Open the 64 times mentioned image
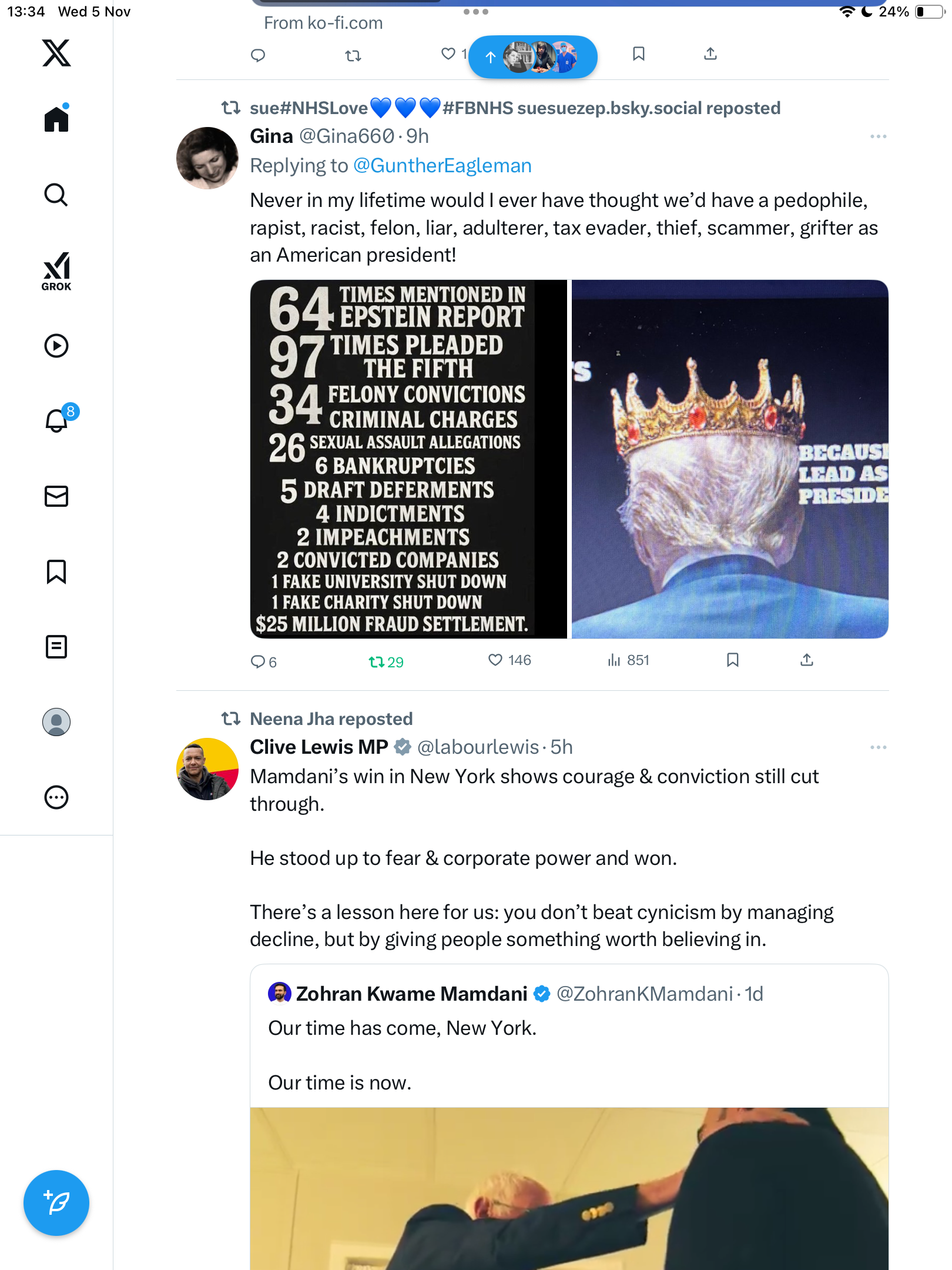 tap(408, 459)
